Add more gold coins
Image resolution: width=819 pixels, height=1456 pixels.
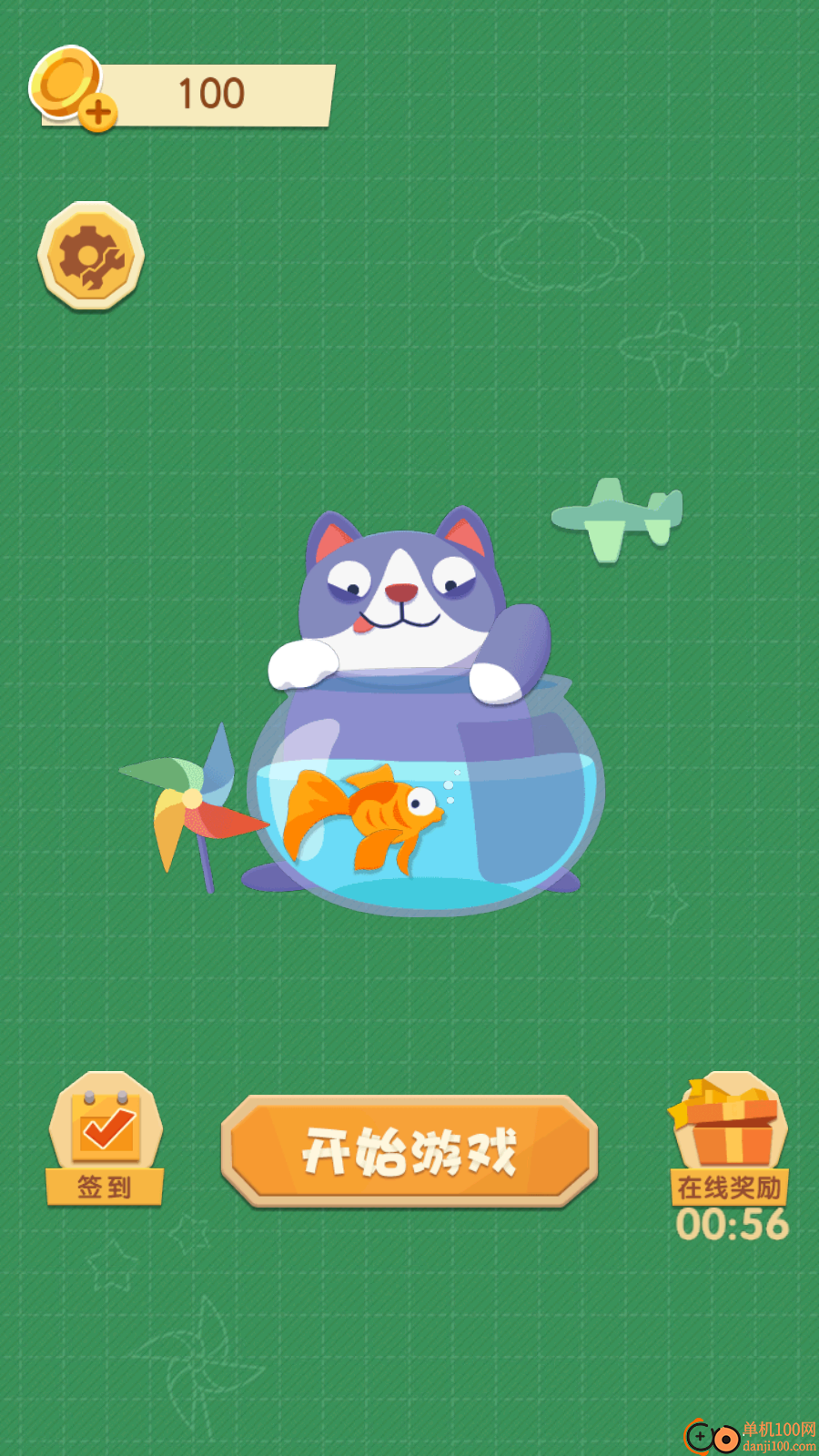pyautogui.click(x=96, y=113)
